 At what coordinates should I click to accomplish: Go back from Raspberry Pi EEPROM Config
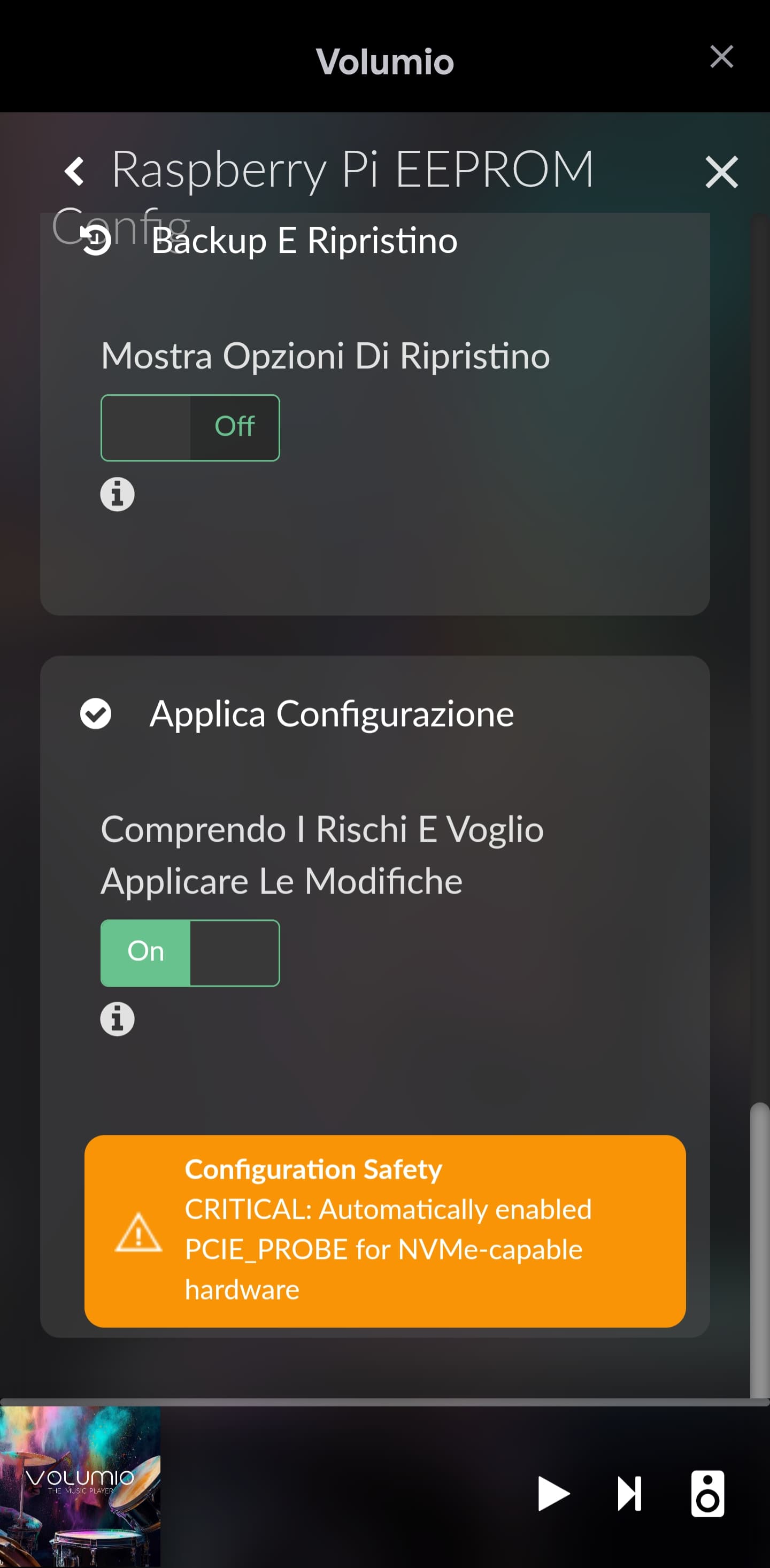click(x=74, y=171)
